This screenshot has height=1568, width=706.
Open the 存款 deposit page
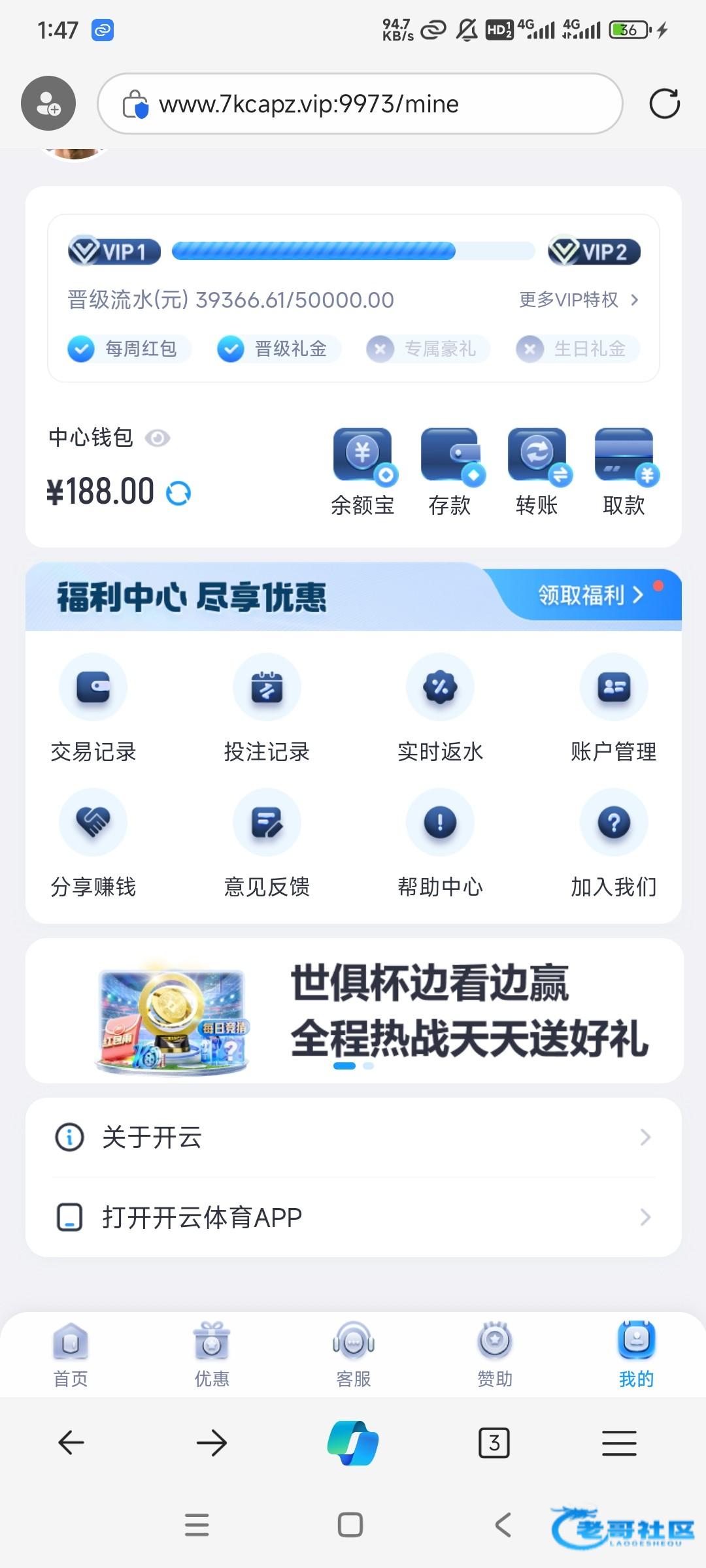450,471
